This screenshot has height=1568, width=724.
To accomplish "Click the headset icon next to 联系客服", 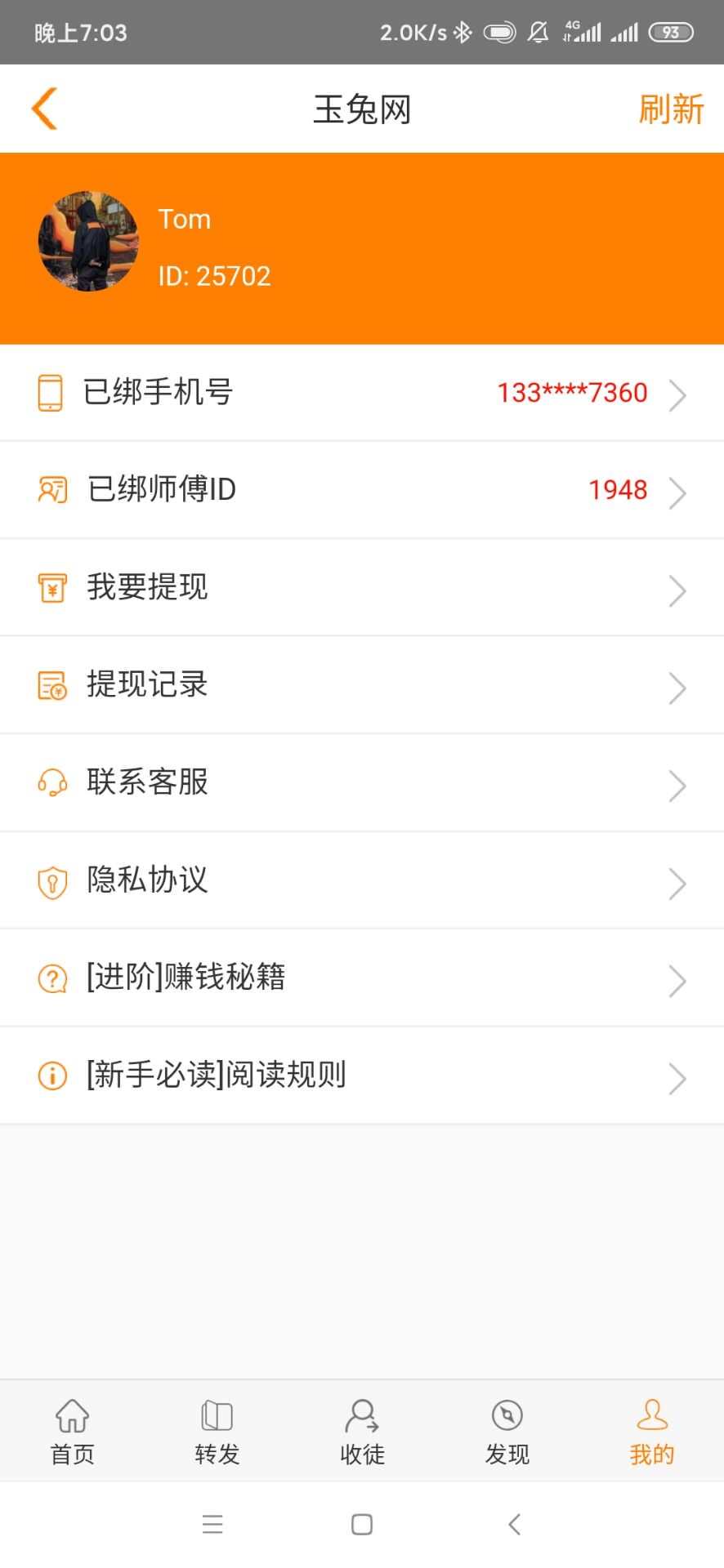I will coord(52,782).
